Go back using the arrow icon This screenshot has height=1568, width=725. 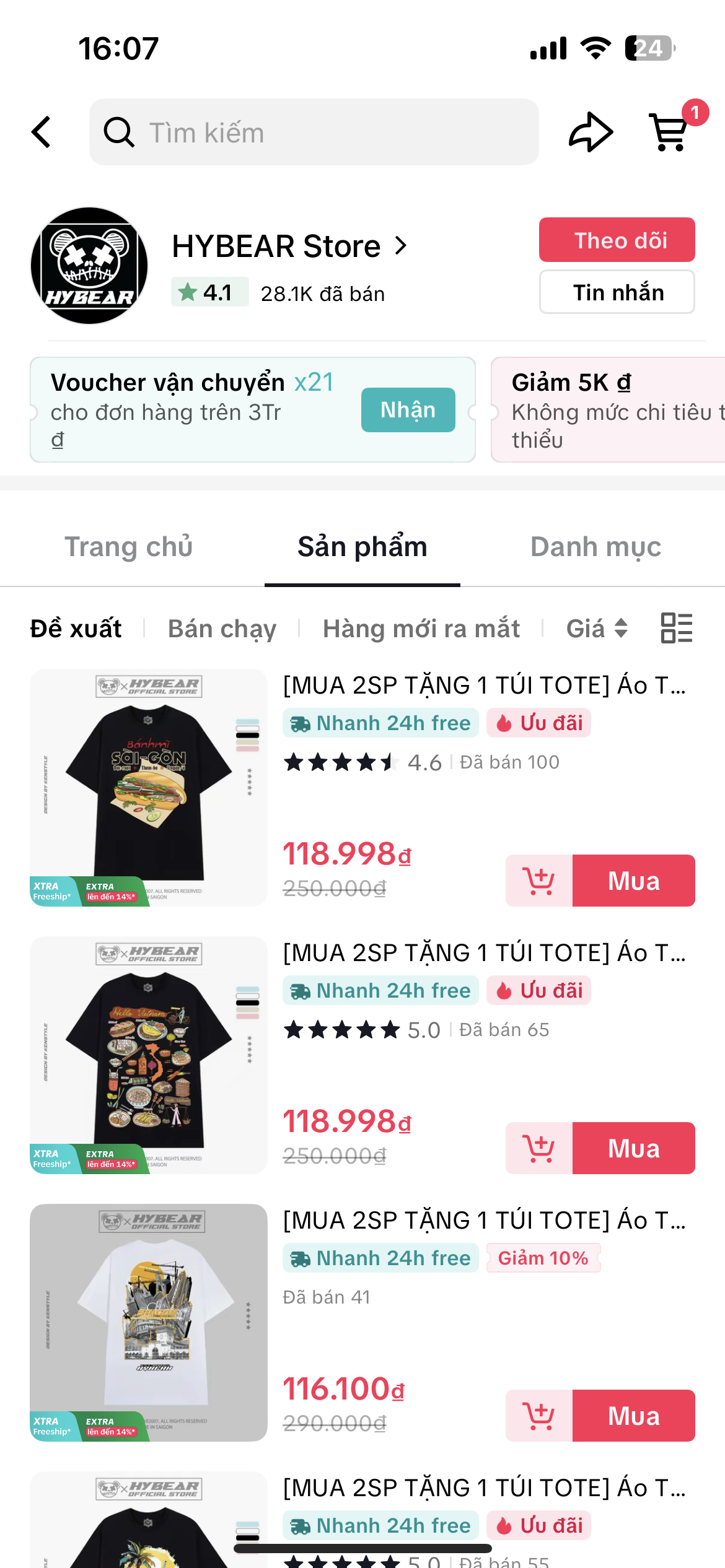pyautogui.click(x=42, y=132)
